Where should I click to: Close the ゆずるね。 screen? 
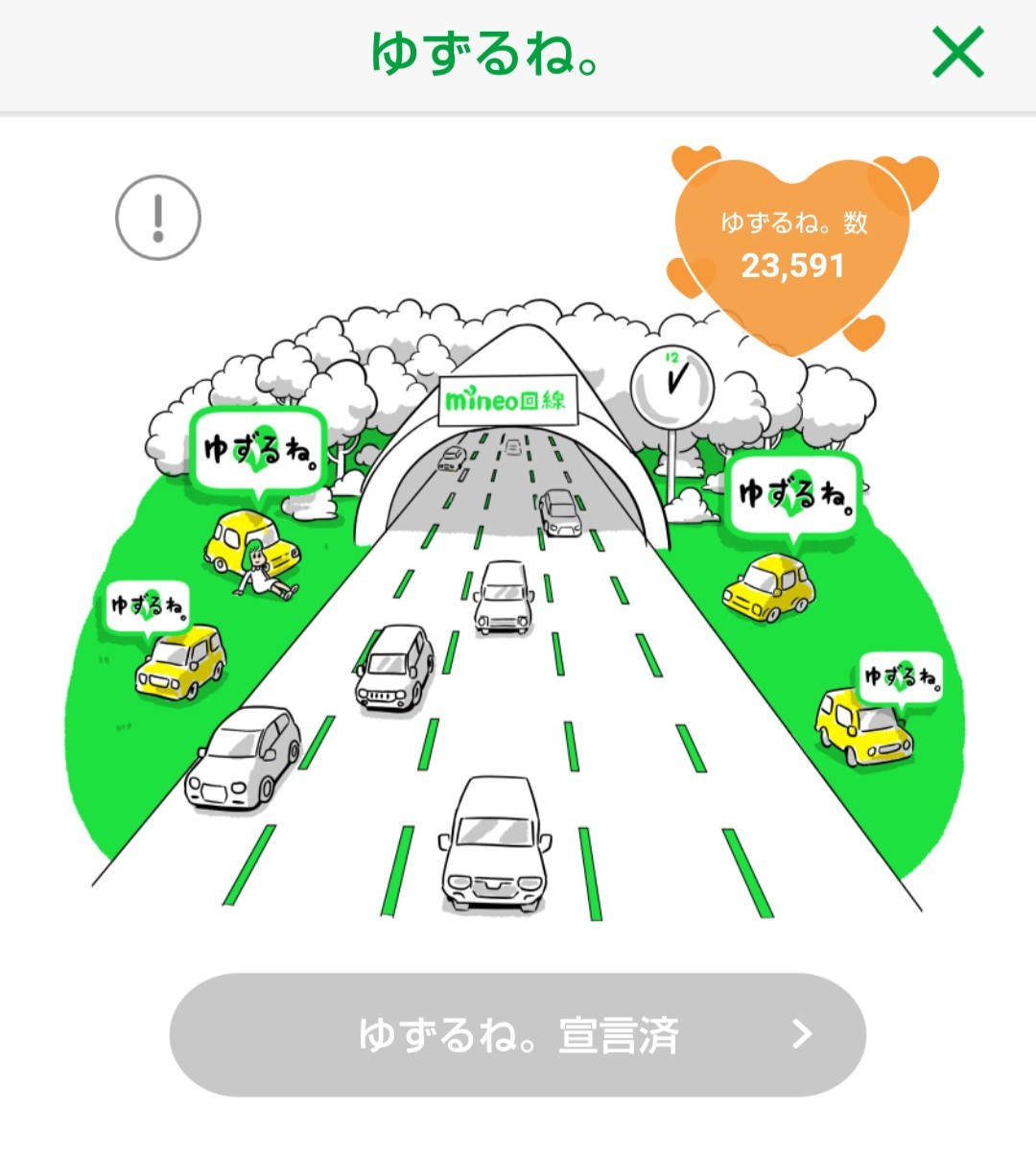click(958, 53)
